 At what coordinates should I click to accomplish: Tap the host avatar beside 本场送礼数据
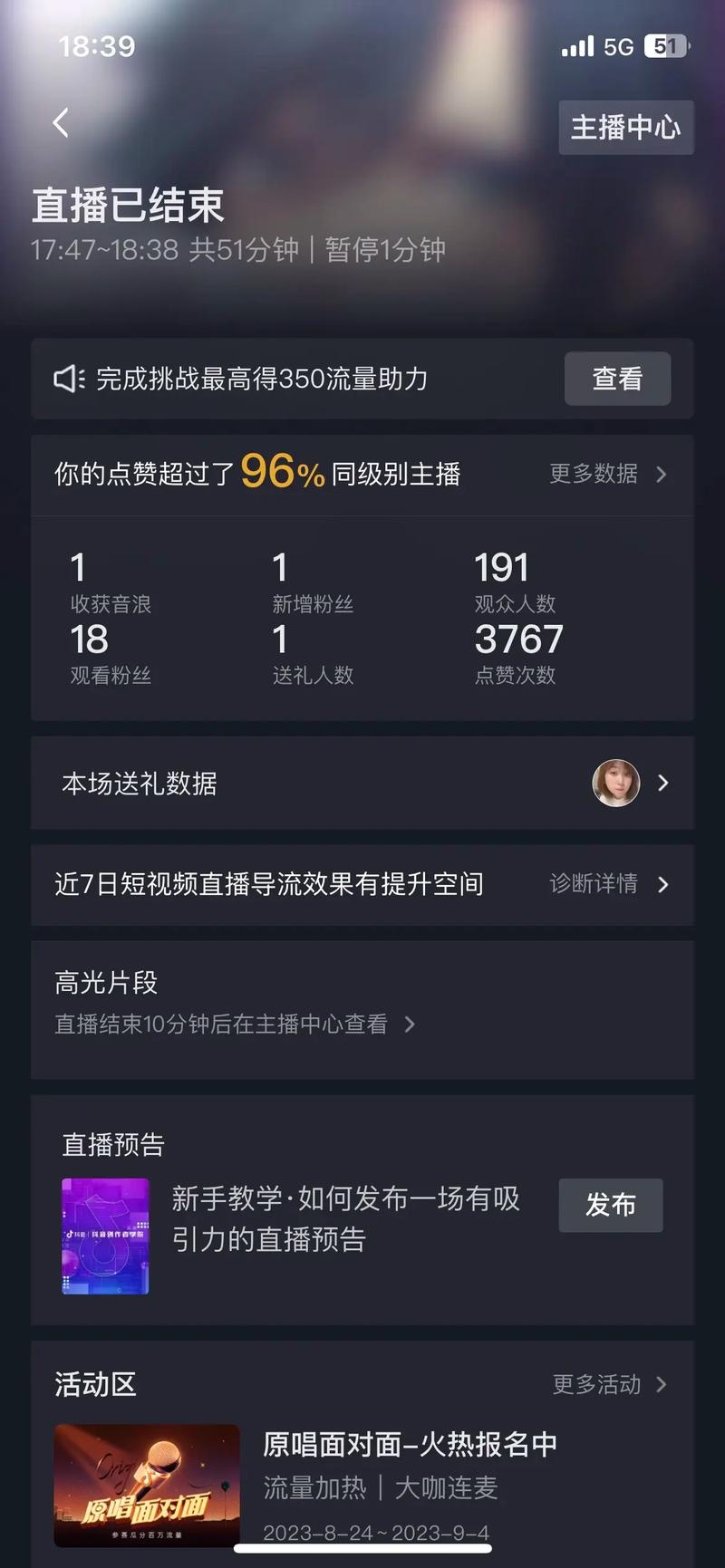[x=616, y=783]
